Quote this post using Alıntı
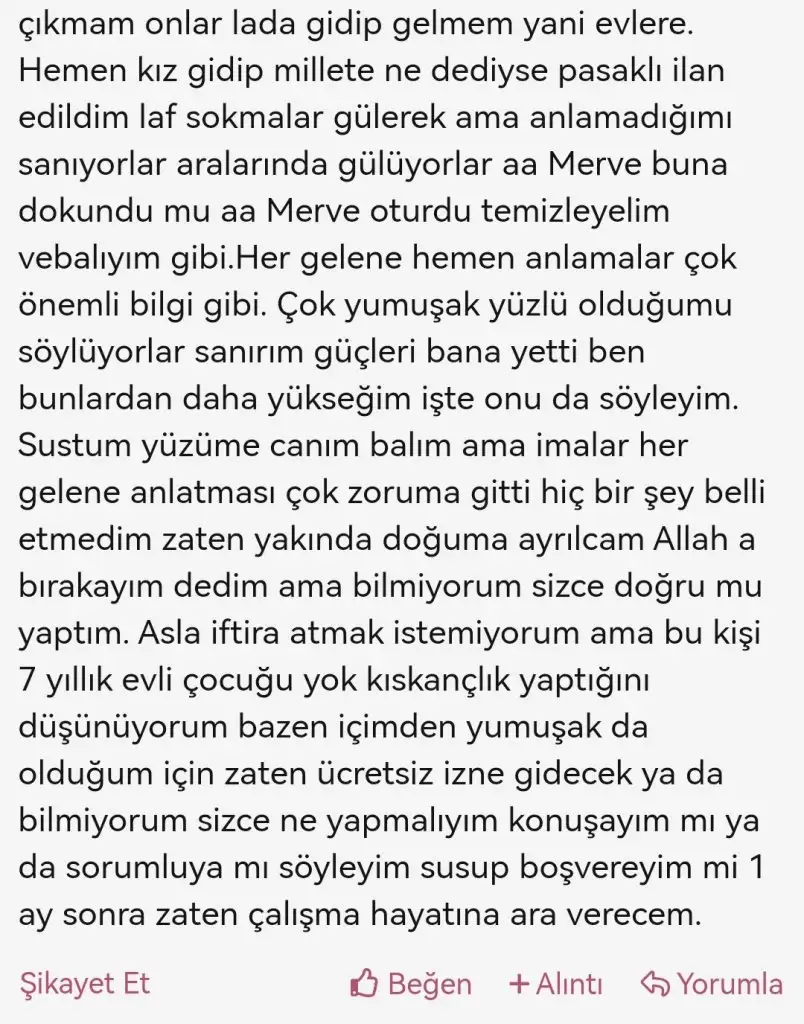The height and width of the screenshot is (1024, 804). click(555, 984)
